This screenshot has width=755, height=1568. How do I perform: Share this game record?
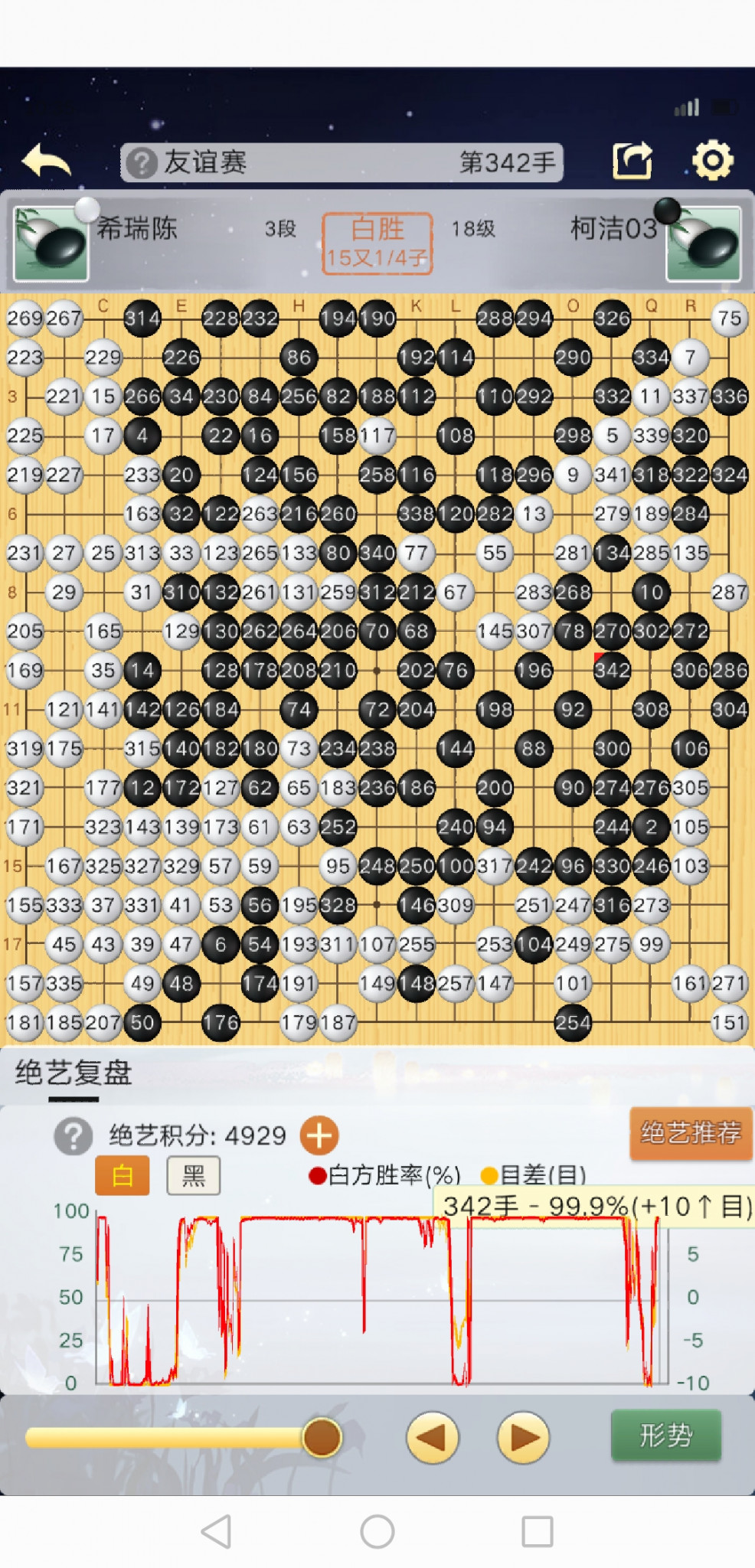click(x=632, y=161)
